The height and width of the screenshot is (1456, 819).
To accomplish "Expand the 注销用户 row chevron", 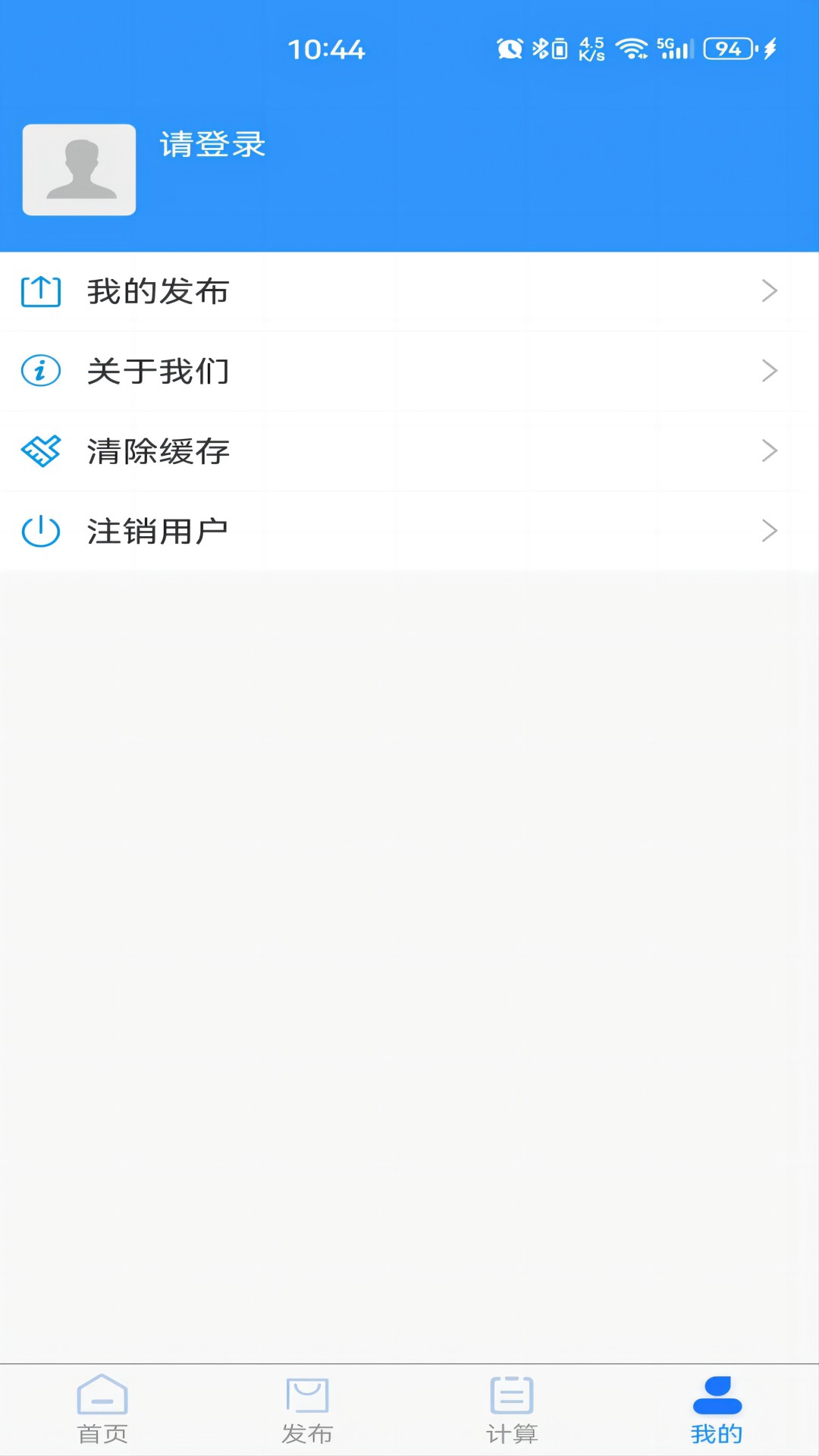I will tap(769, 532).
